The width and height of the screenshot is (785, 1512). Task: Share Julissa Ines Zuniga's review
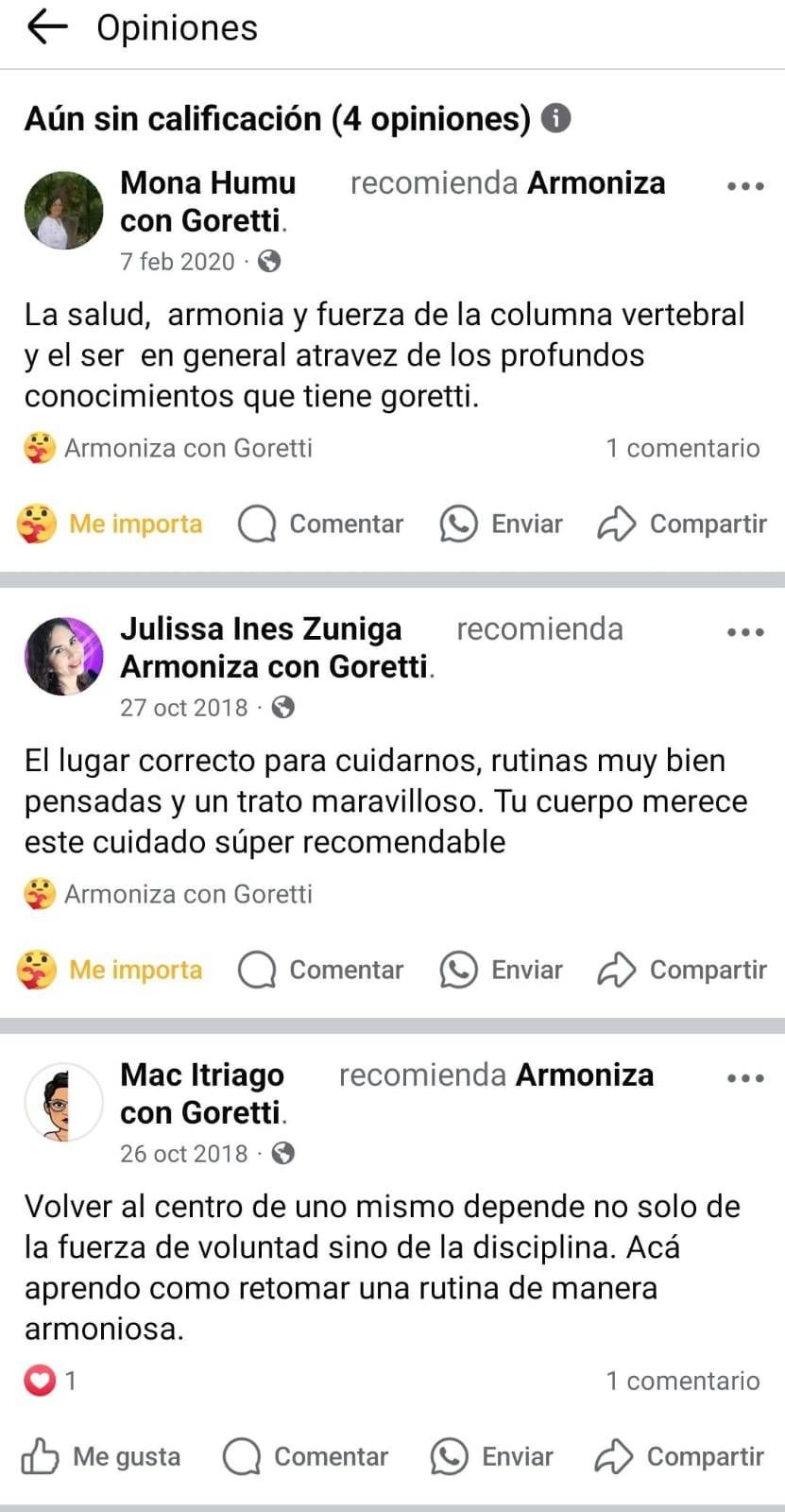(x=681, y=970)
